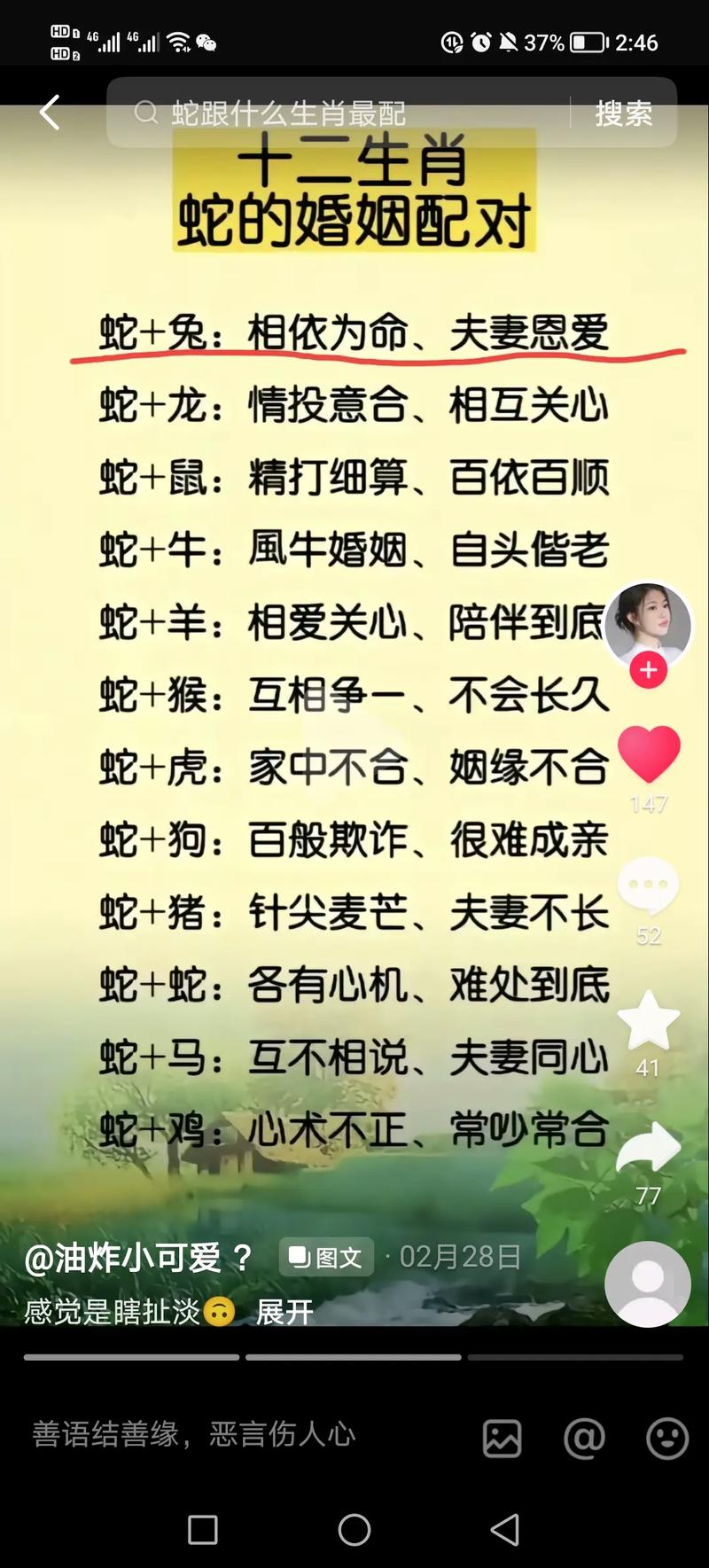Follow the author with the red plus
Viewport: 709px width, 1568px height.
click(x=648, y=671)
